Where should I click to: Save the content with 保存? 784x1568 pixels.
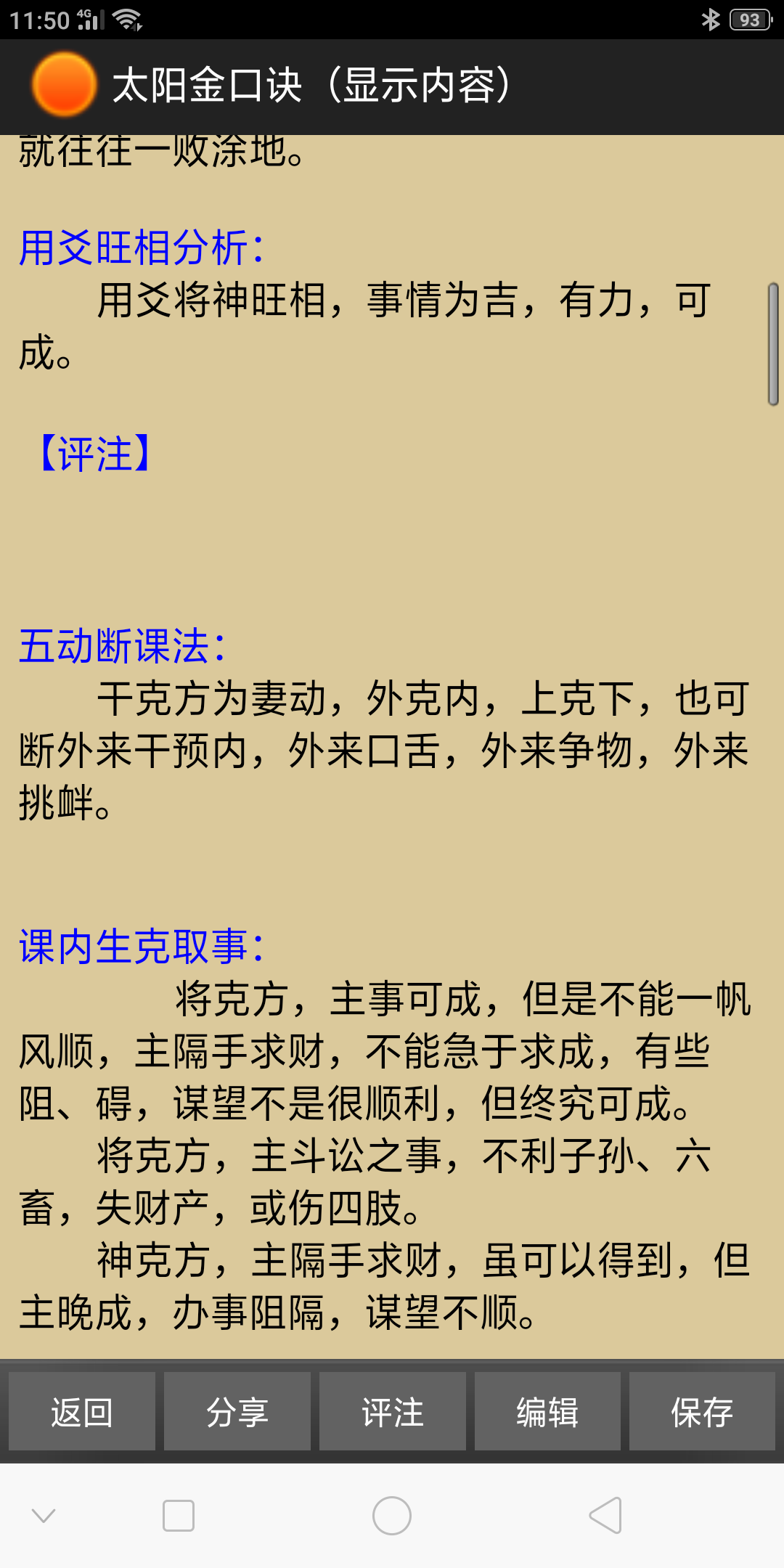click(702, 1411)
